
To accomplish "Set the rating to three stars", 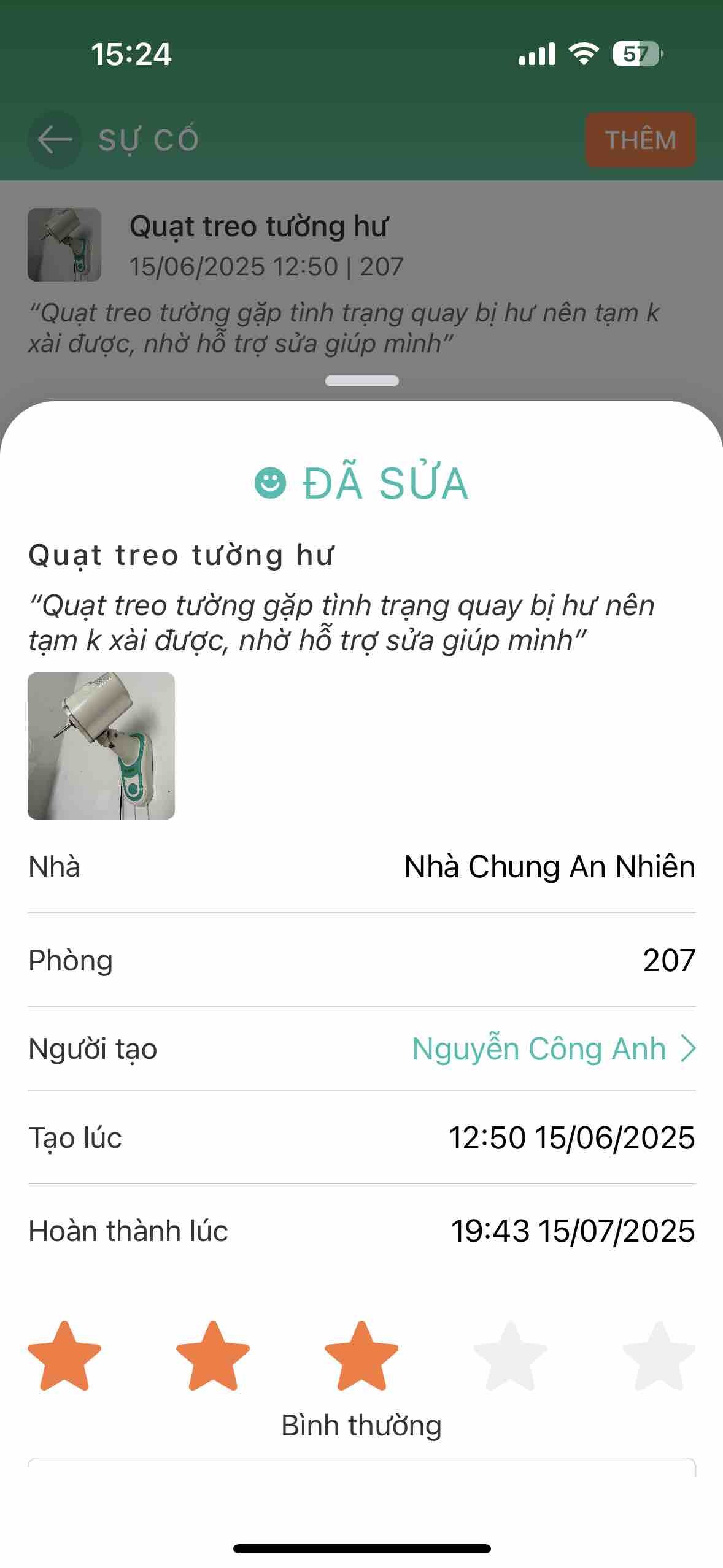I will [361, 1356].
